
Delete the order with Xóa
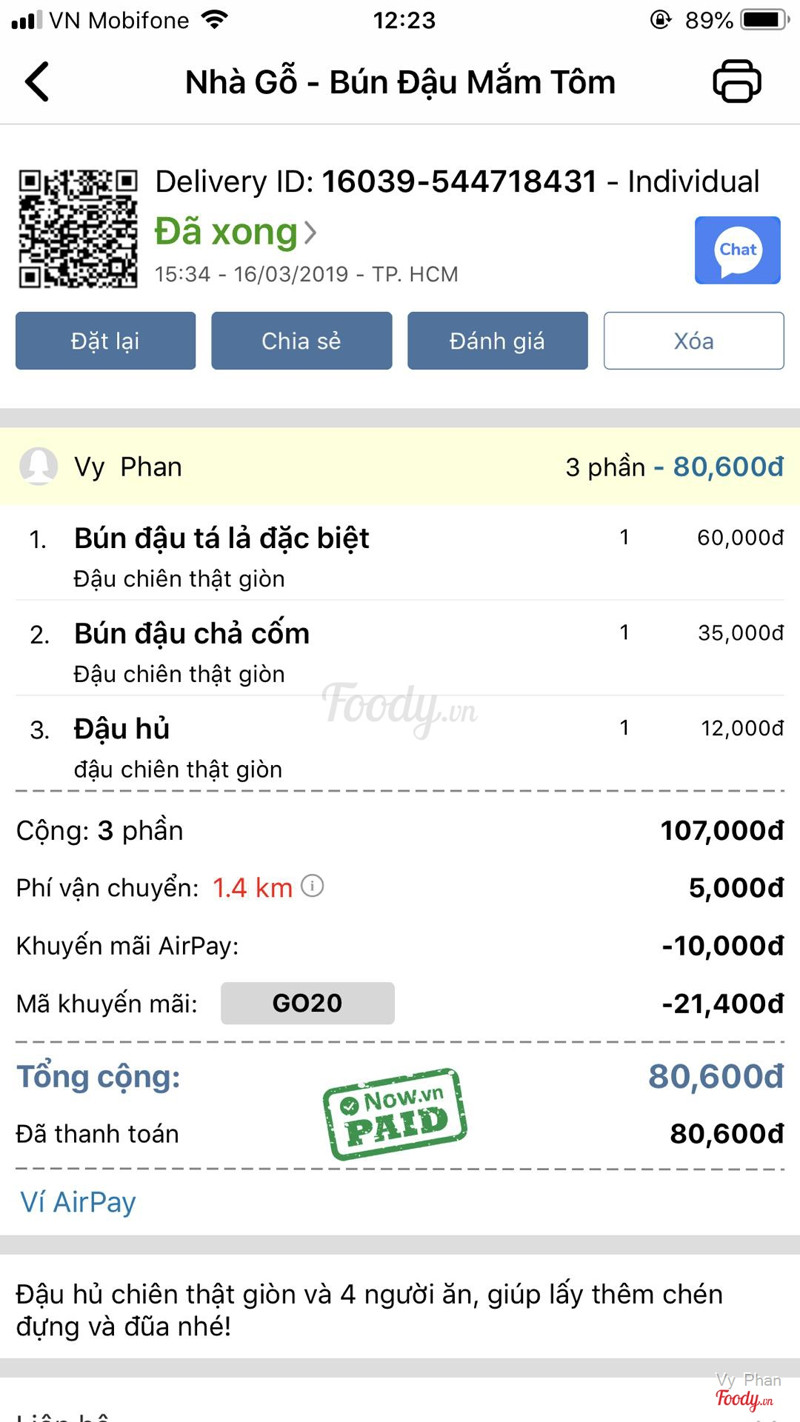[x=693, y=341]
